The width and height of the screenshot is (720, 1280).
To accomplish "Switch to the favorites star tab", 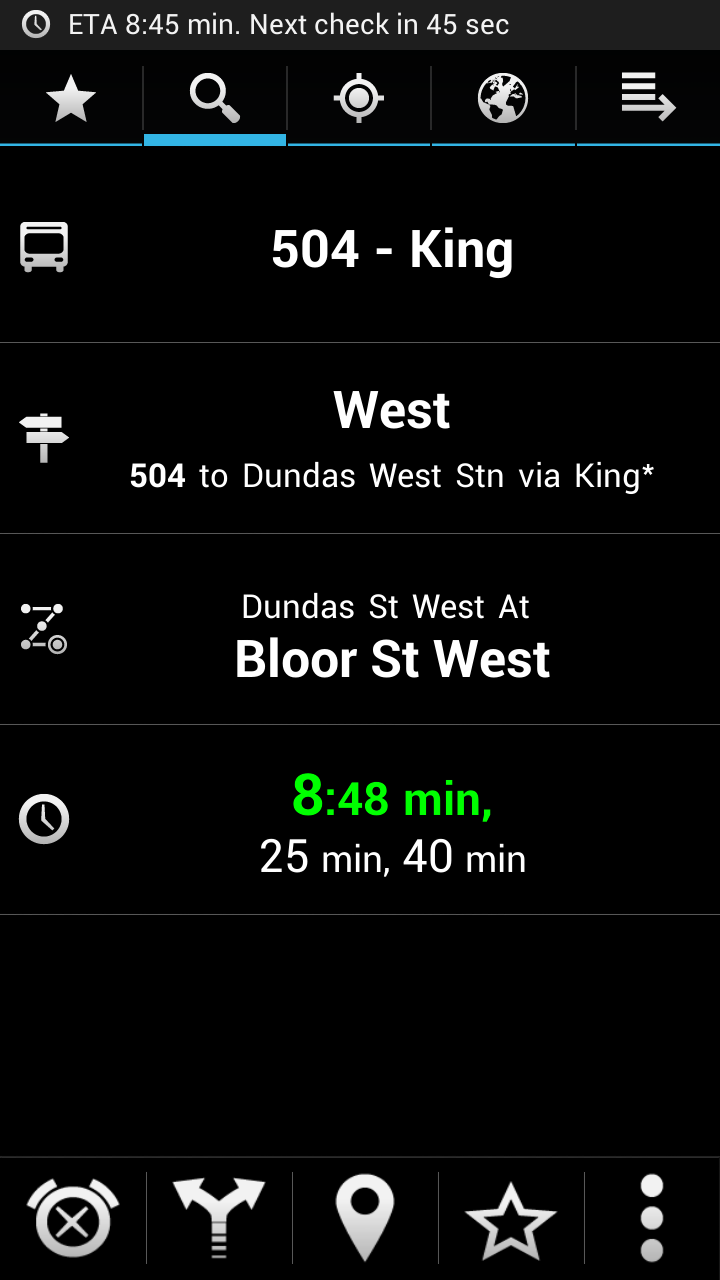I will [x=71, y=98].
